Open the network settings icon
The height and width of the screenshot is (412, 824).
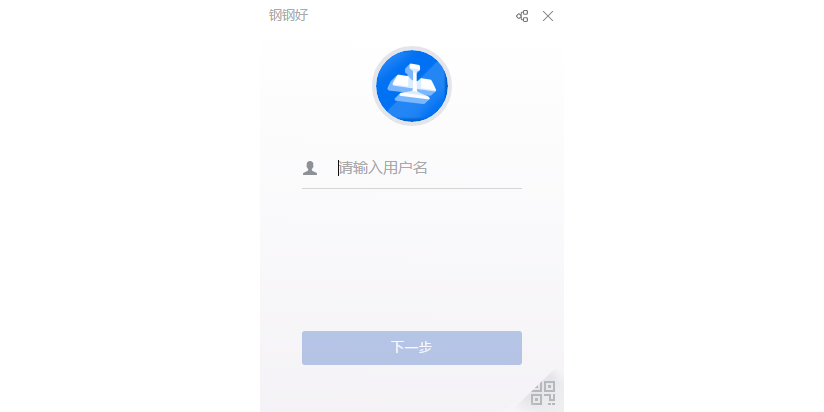tap(522, 16)
